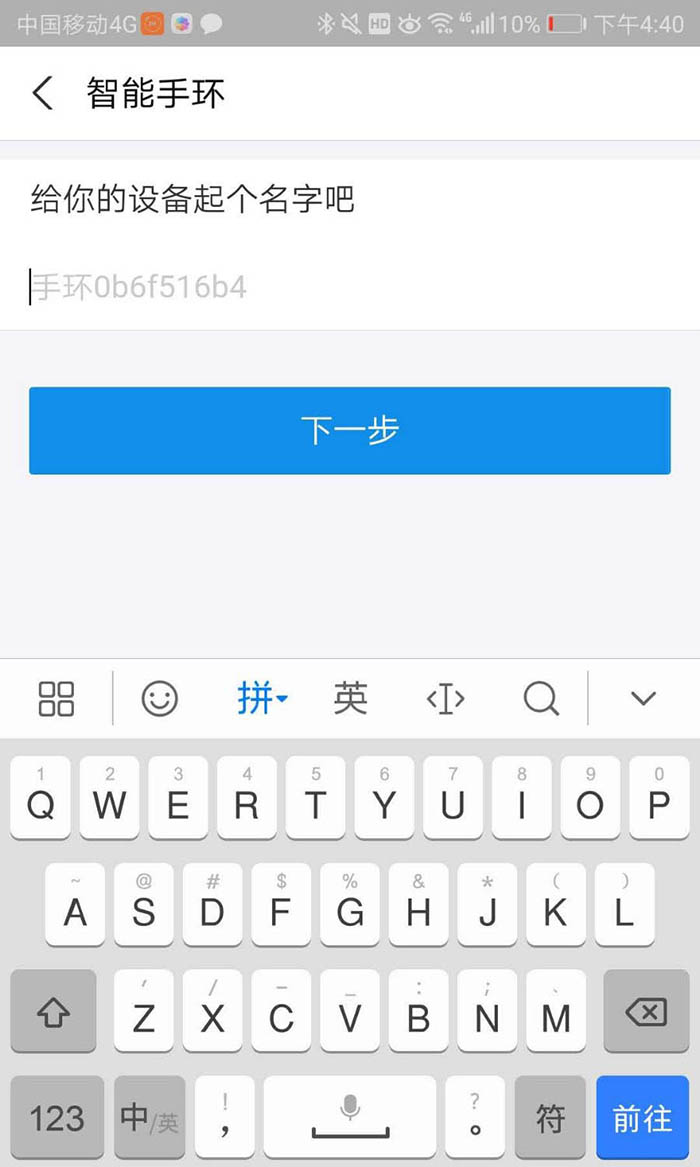Select the 拼 pinyin input mode
The height and width of the screenshot is (1167, 700).
(261, 698)
